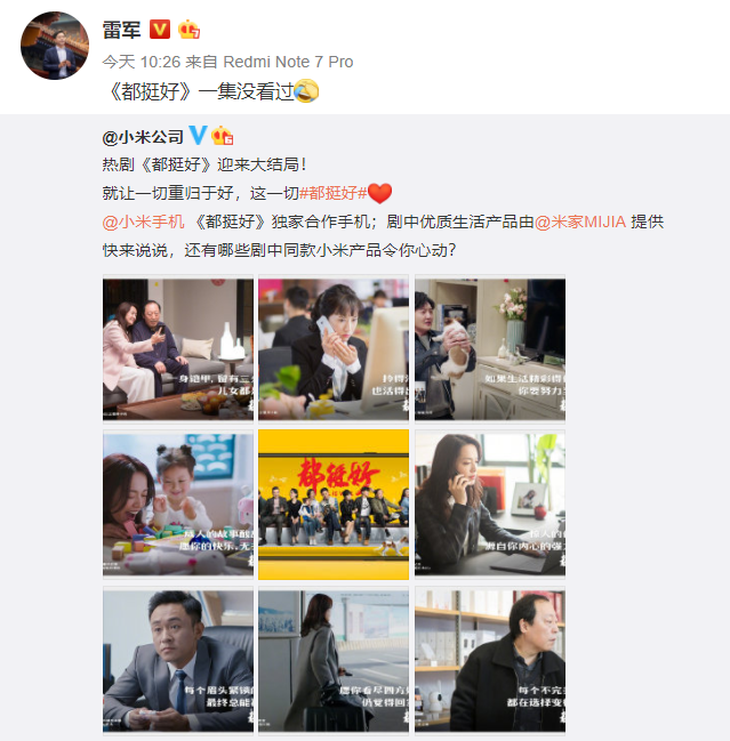Image resolution: width=730 pixels, height=741 pixels.
Task: View photo of woman walking with suitcase
Action: pyautogui.click(x=333, y=660)
